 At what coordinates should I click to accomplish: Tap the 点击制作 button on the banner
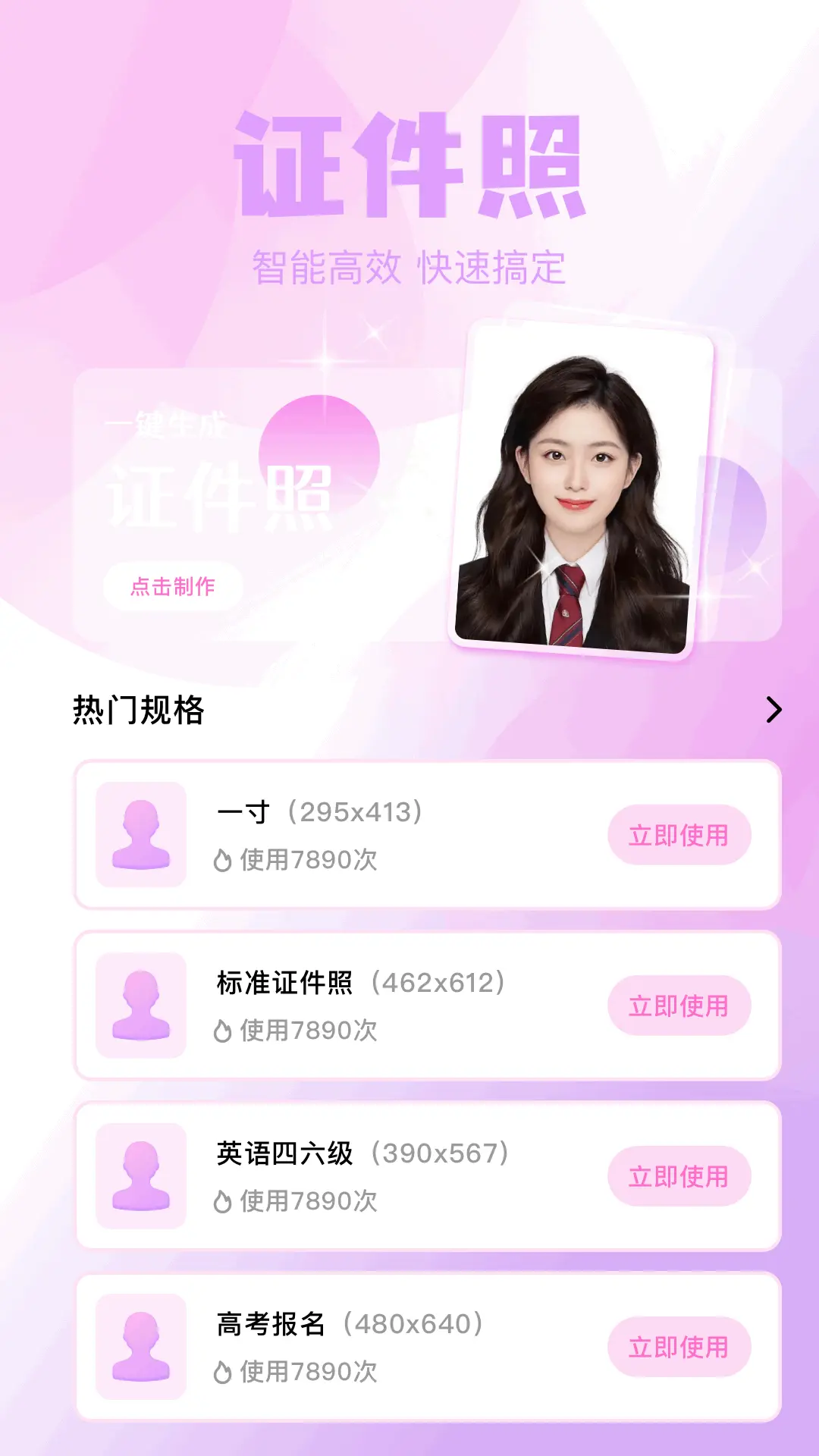click(x=173, y=586)
